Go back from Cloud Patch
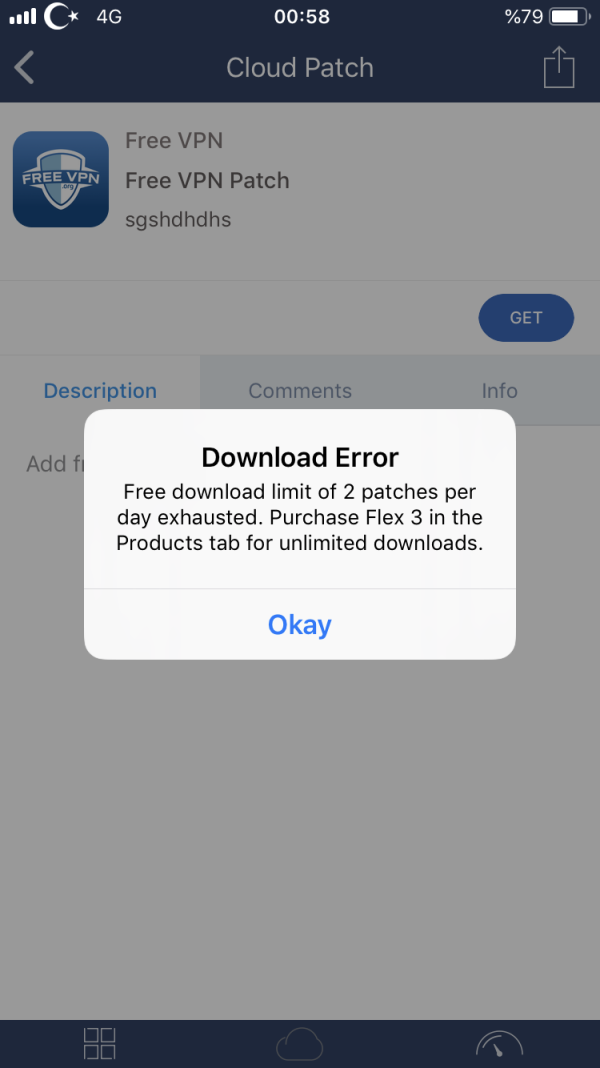 point(25,68)
